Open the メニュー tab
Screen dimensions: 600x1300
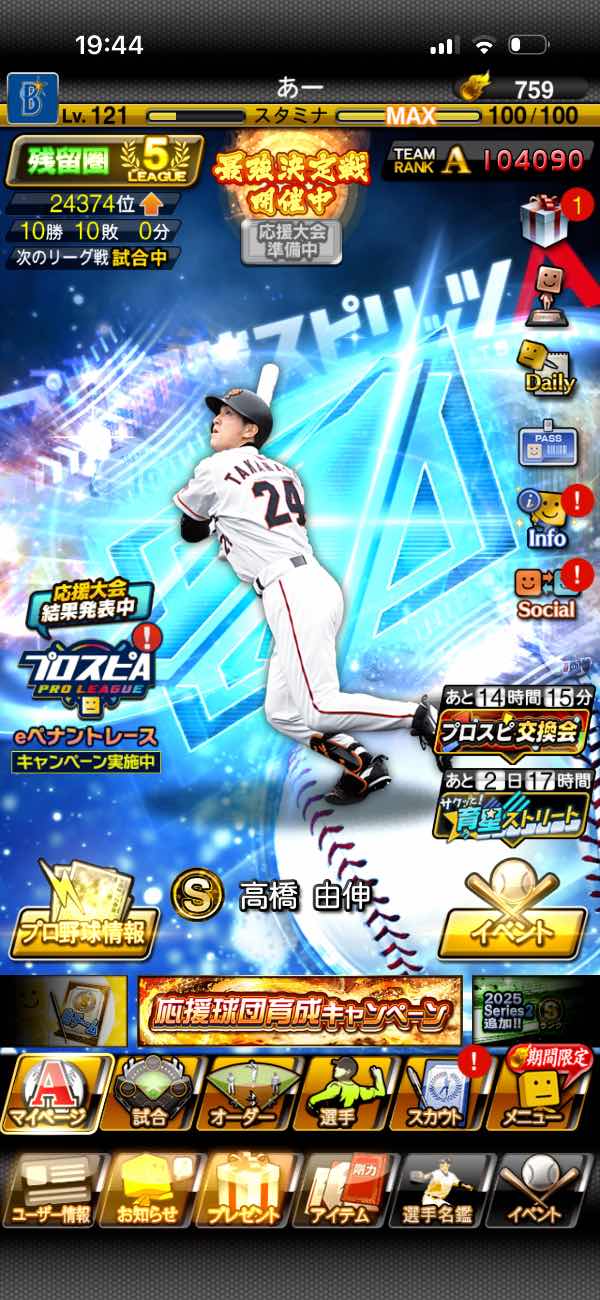point(543,1093)
